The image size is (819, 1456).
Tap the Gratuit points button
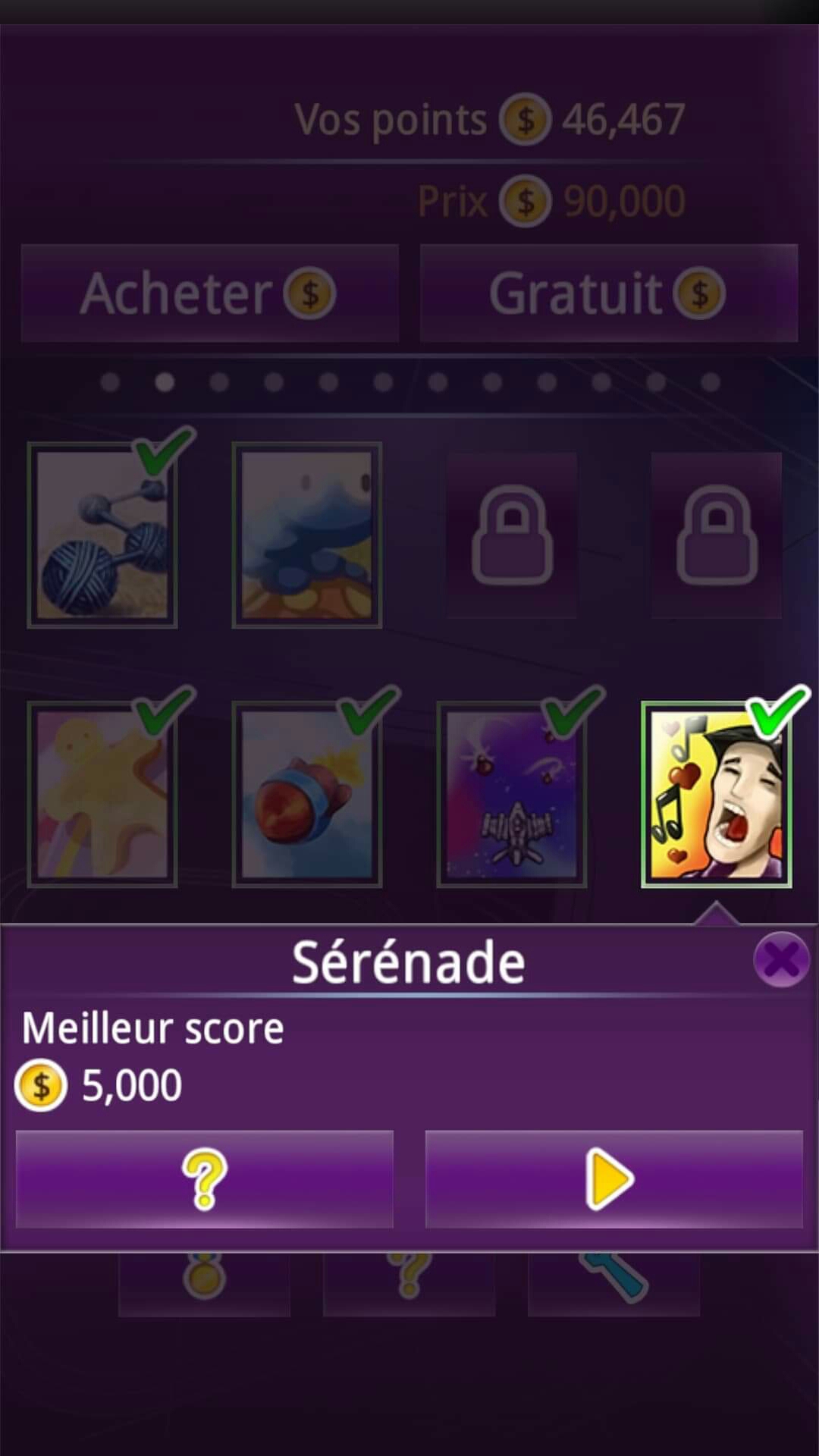(609, 293)
